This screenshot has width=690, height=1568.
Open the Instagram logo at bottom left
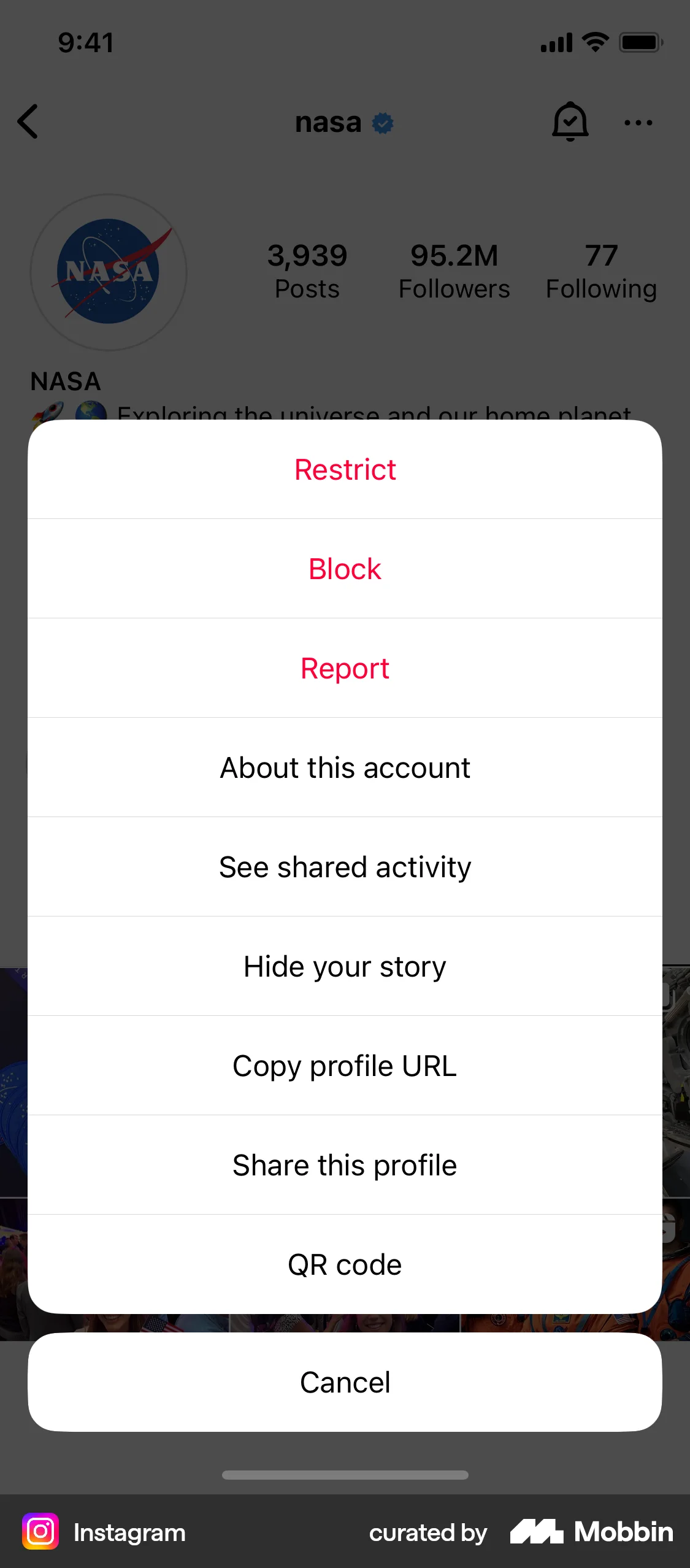click(39, 1532)
